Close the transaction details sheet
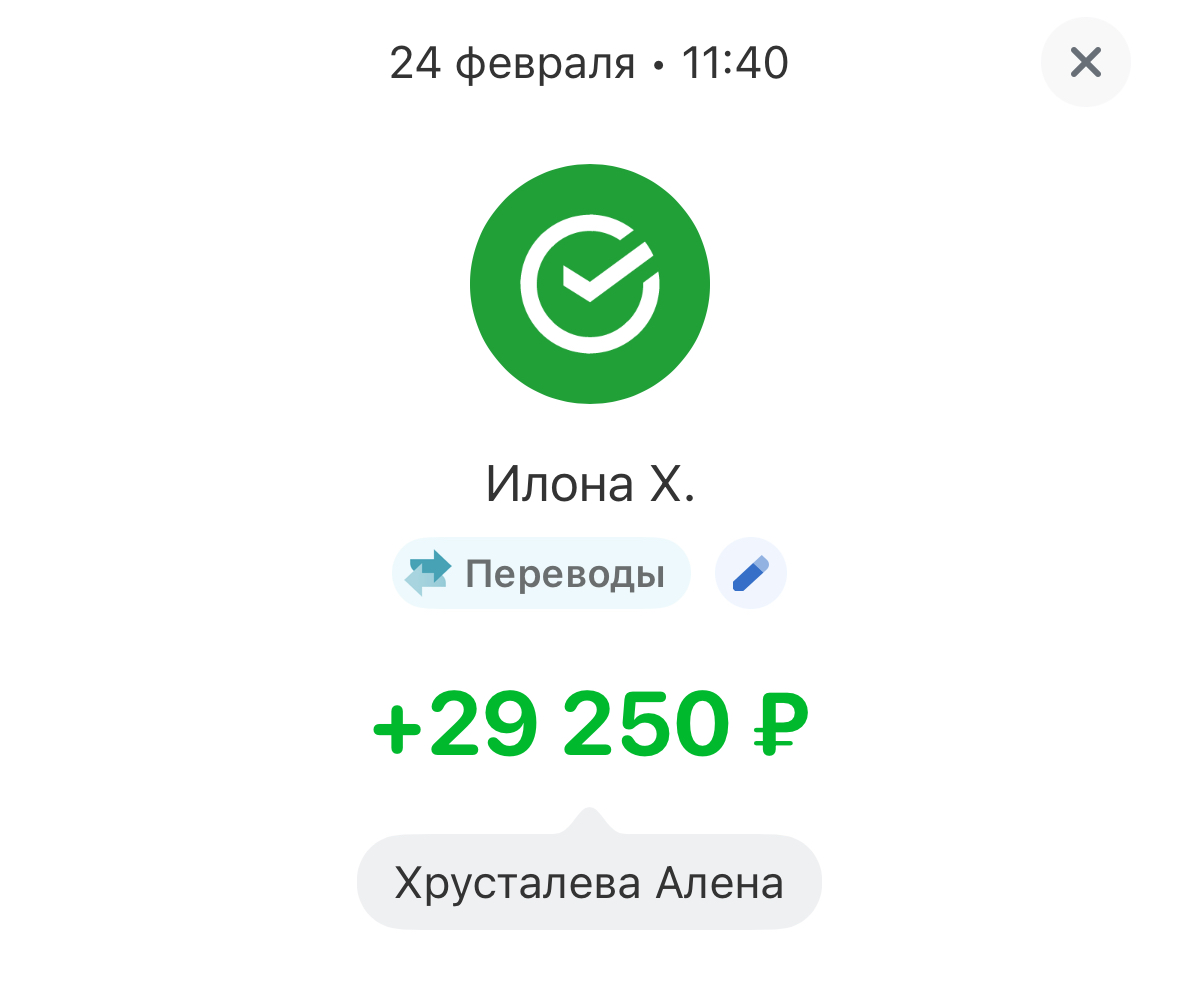The image size is (1179, 989). pos(1085,63)
